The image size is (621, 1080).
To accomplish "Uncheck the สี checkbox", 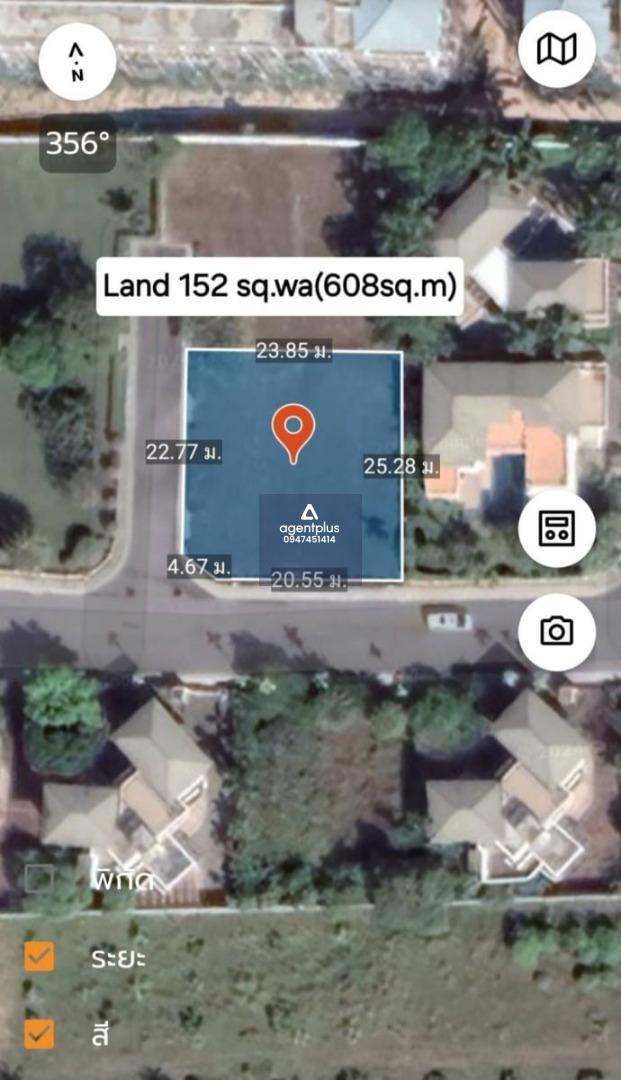I will coord(39,1034).
